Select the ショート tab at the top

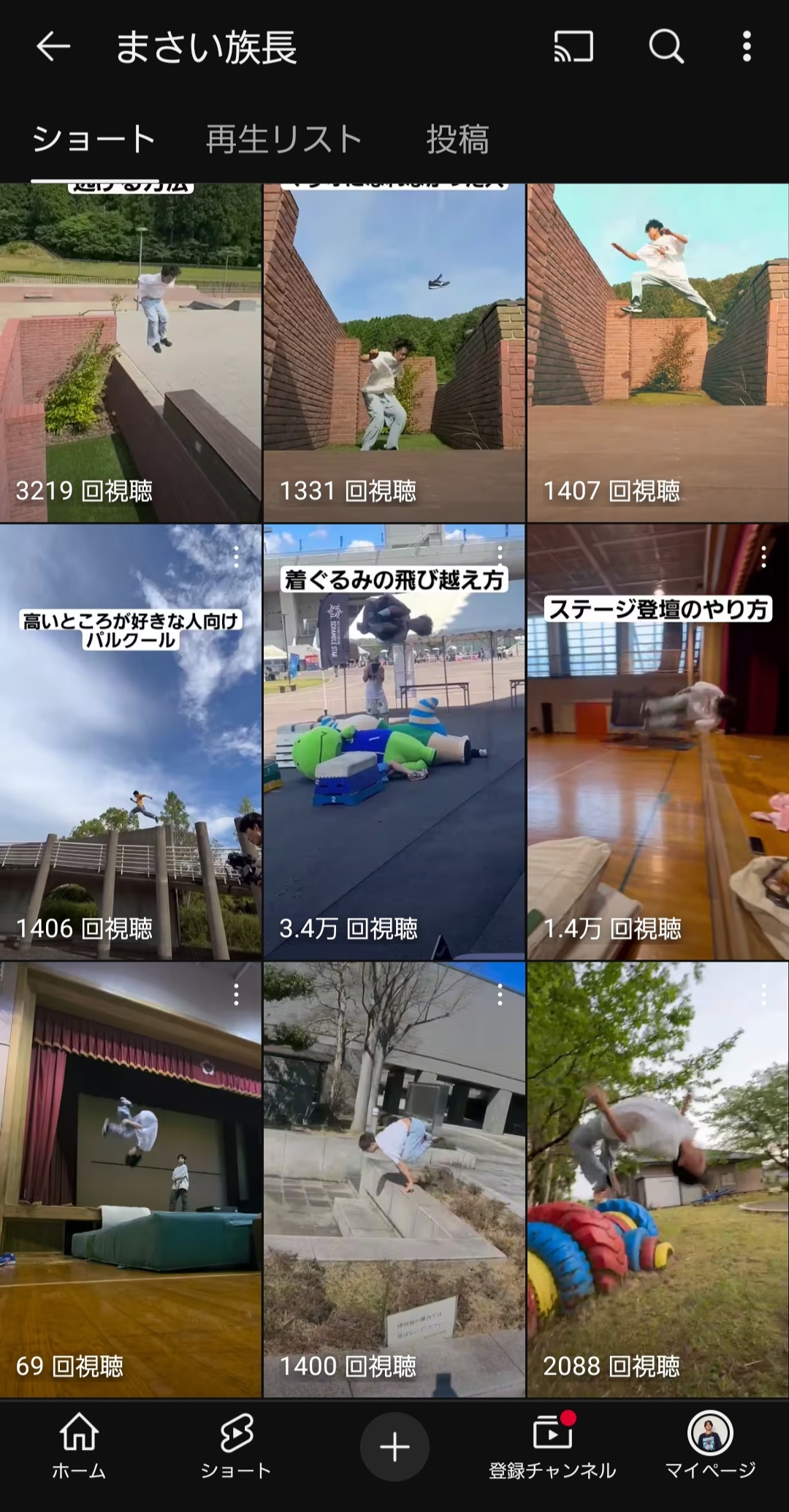[93, 139]
